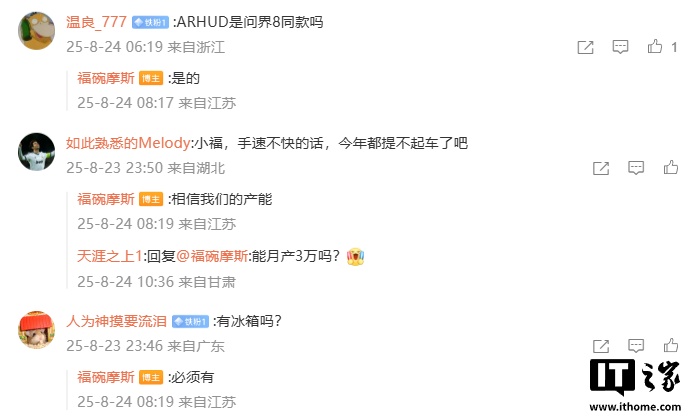692x420 pixels.
Task: Like 人为神摸要流泪's comment
Action: [670, 346]
